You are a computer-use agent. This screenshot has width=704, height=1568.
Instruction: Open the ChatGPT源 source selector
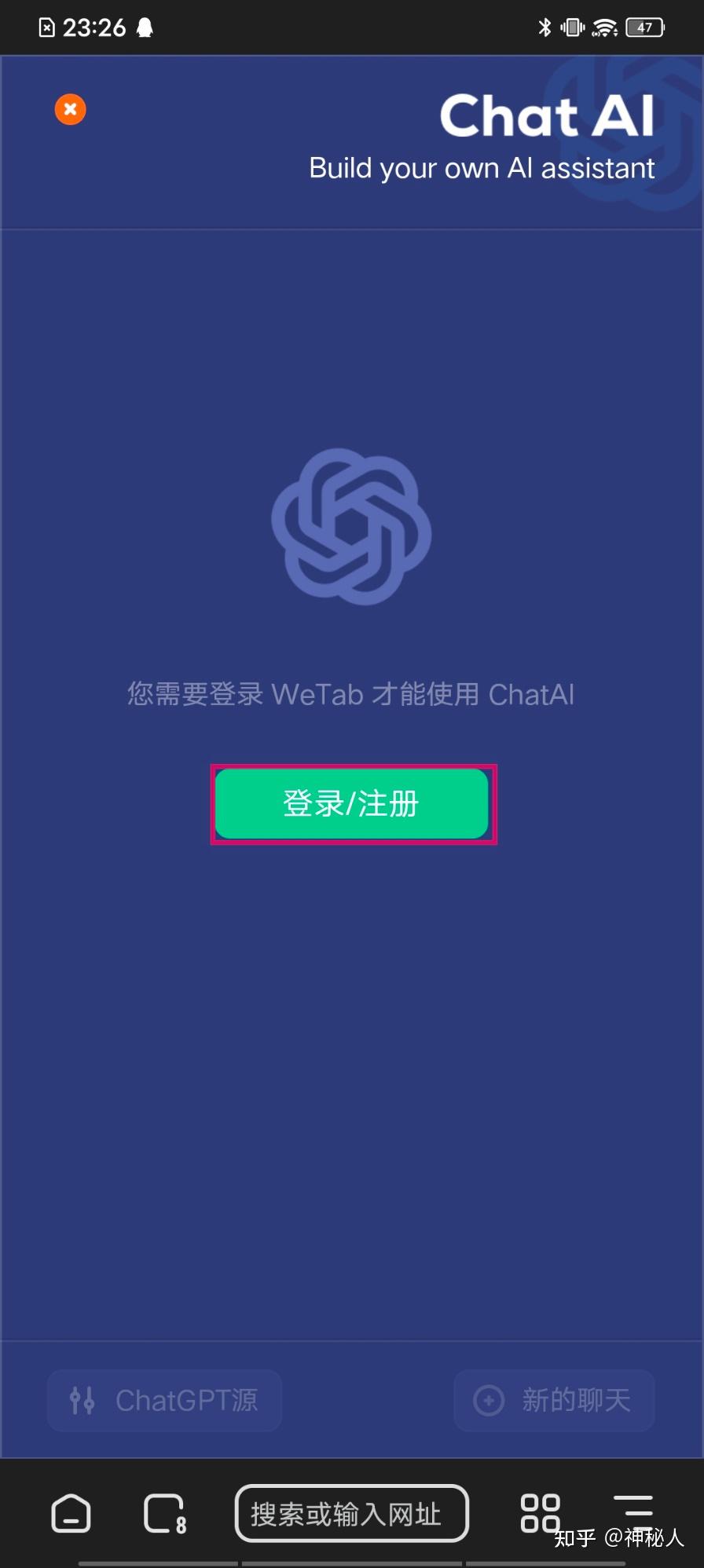pyautogui.click(x=164, y=1400)
